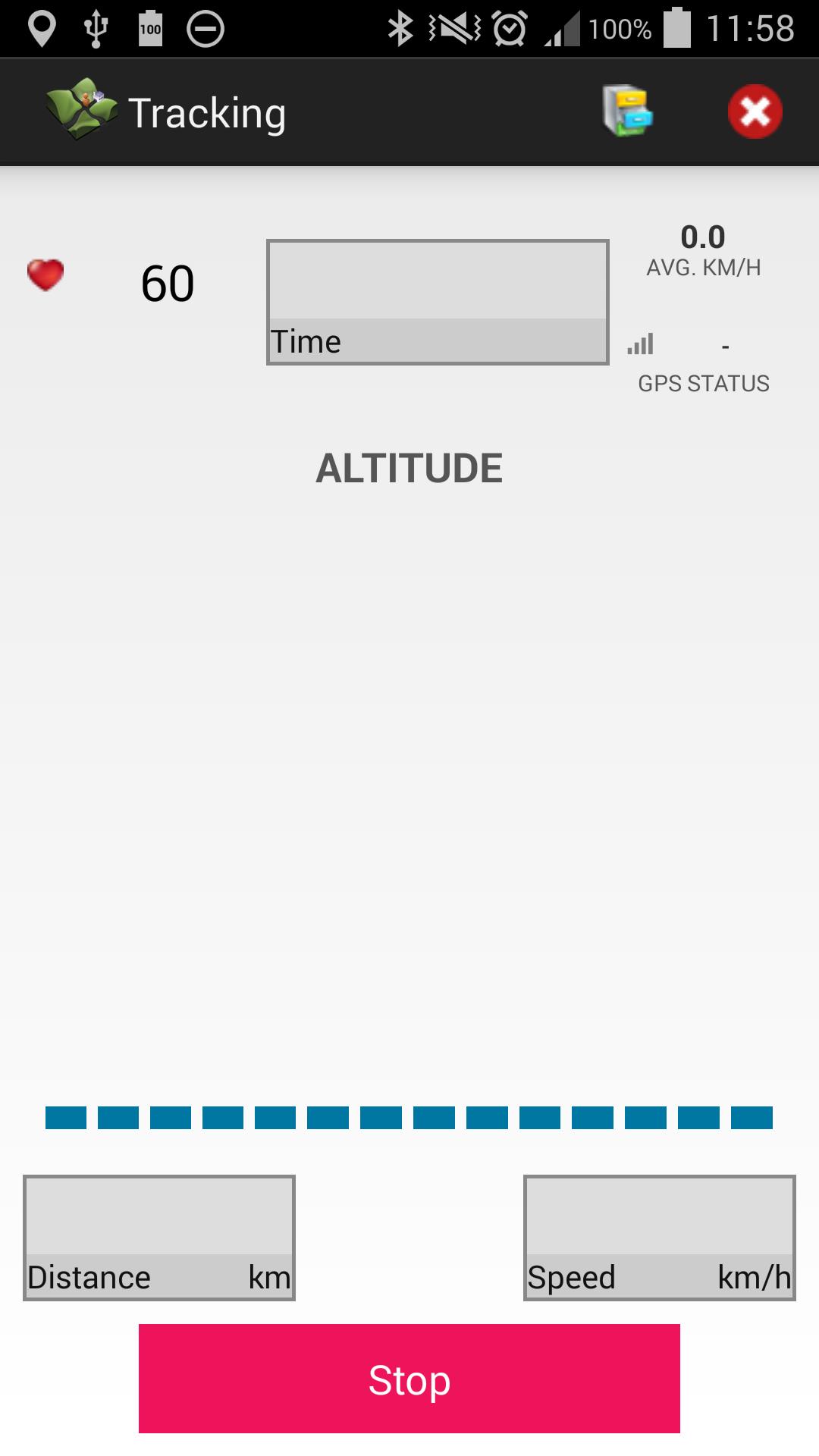The image size is (819, 1456).
Task: Open the Time display panel
Action: pyautogui.click(x=437, y=302)
